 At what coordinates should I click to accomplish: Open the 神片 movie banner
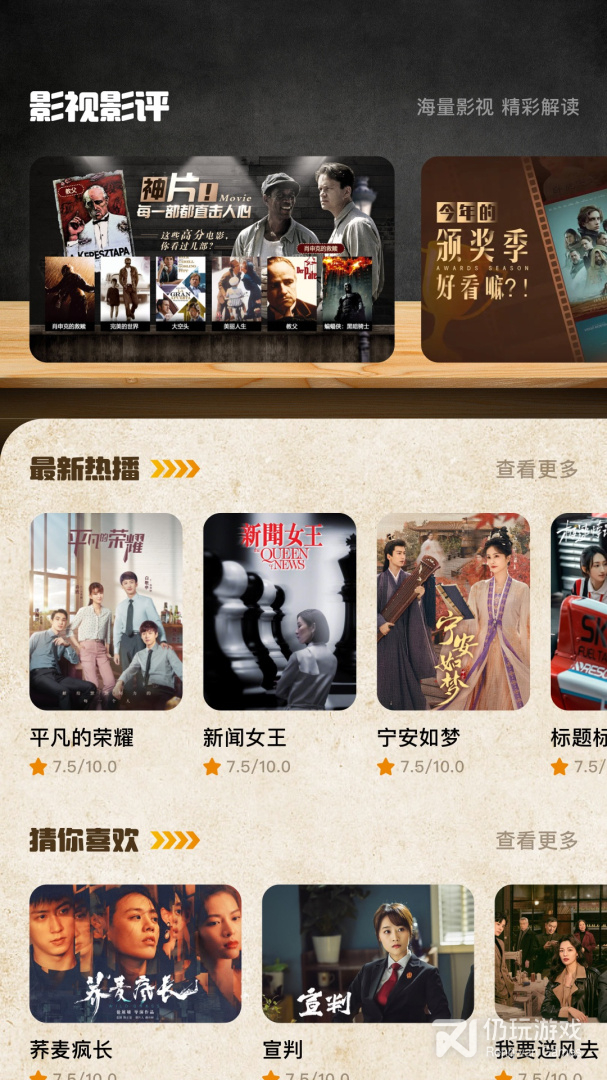click(x=212, y=258)
